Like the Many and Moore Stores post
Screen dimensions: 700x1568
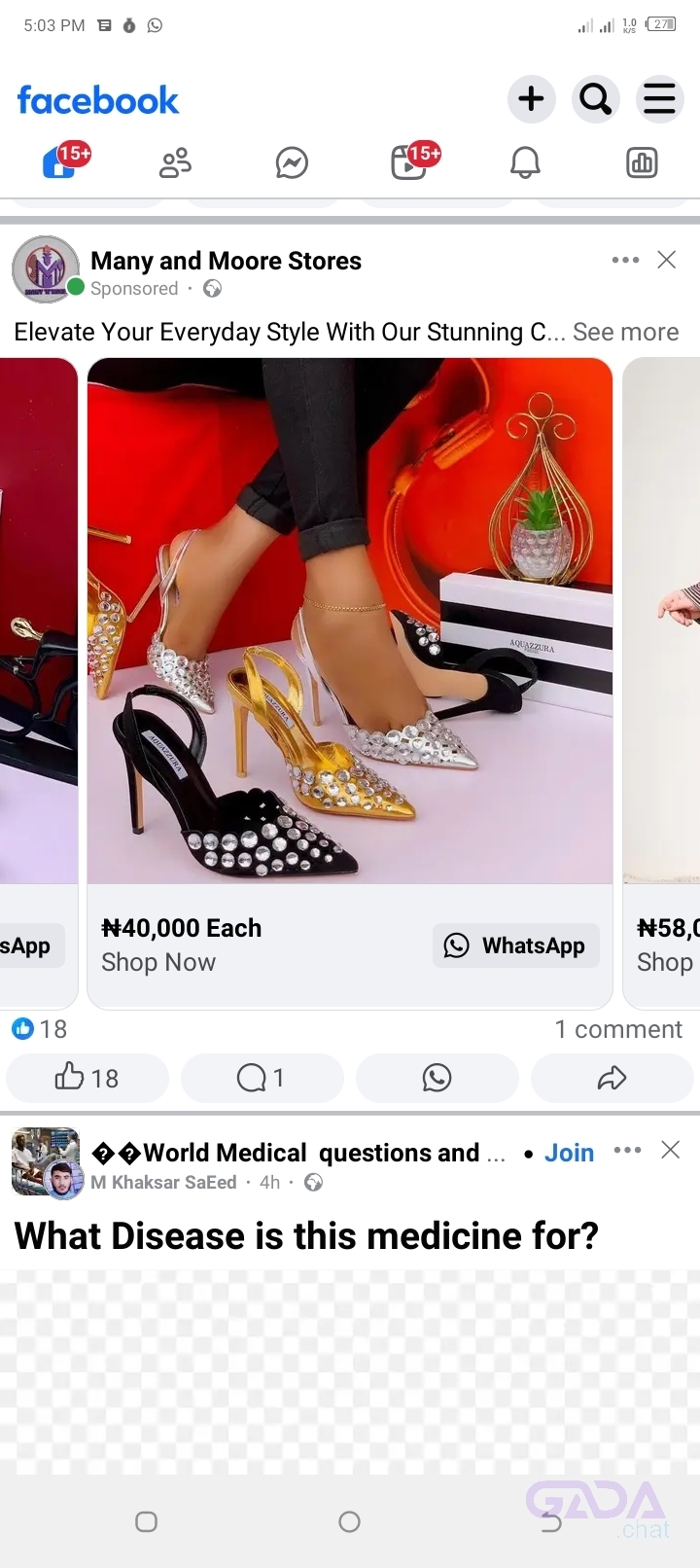(87, 1078)
